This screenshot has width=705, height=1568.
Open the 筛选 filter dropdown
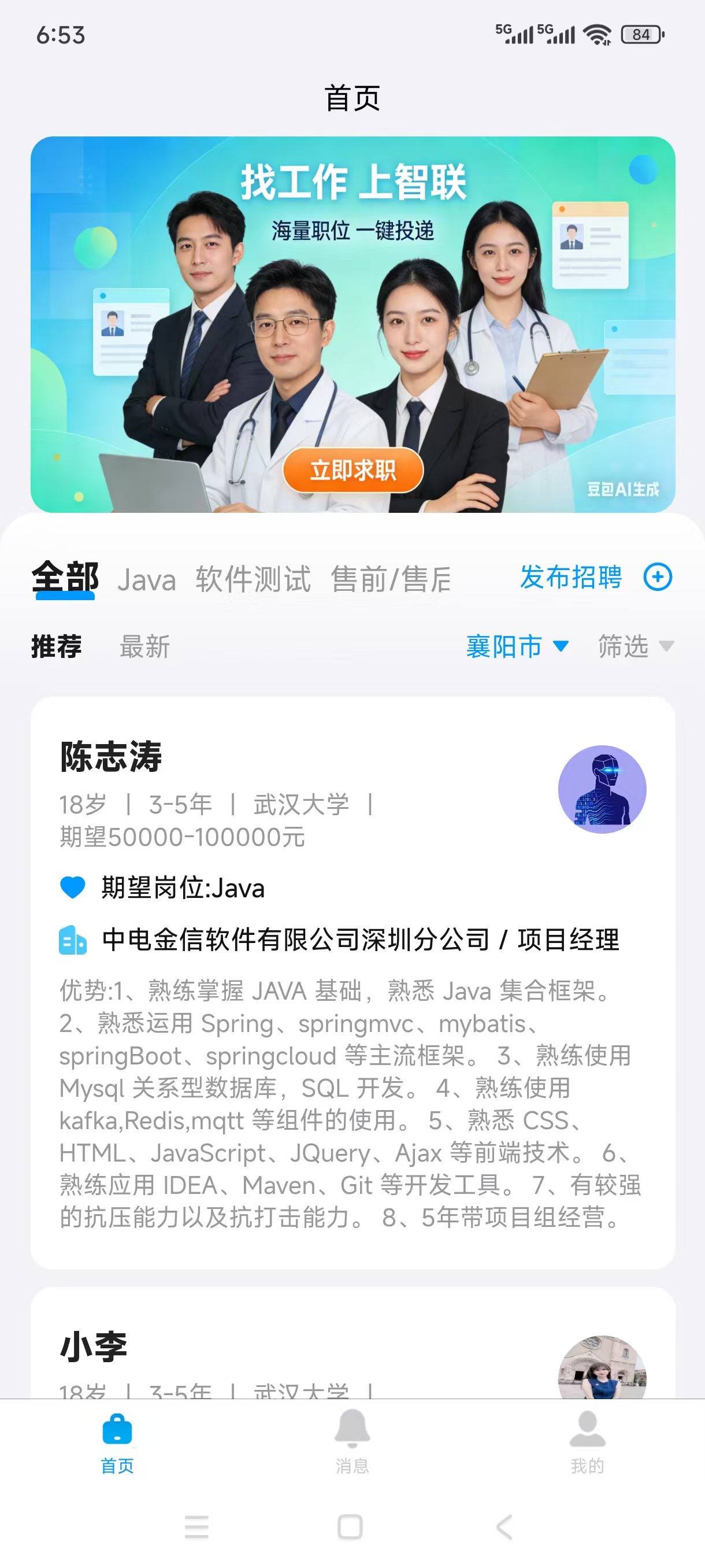(x=635, y=646)
